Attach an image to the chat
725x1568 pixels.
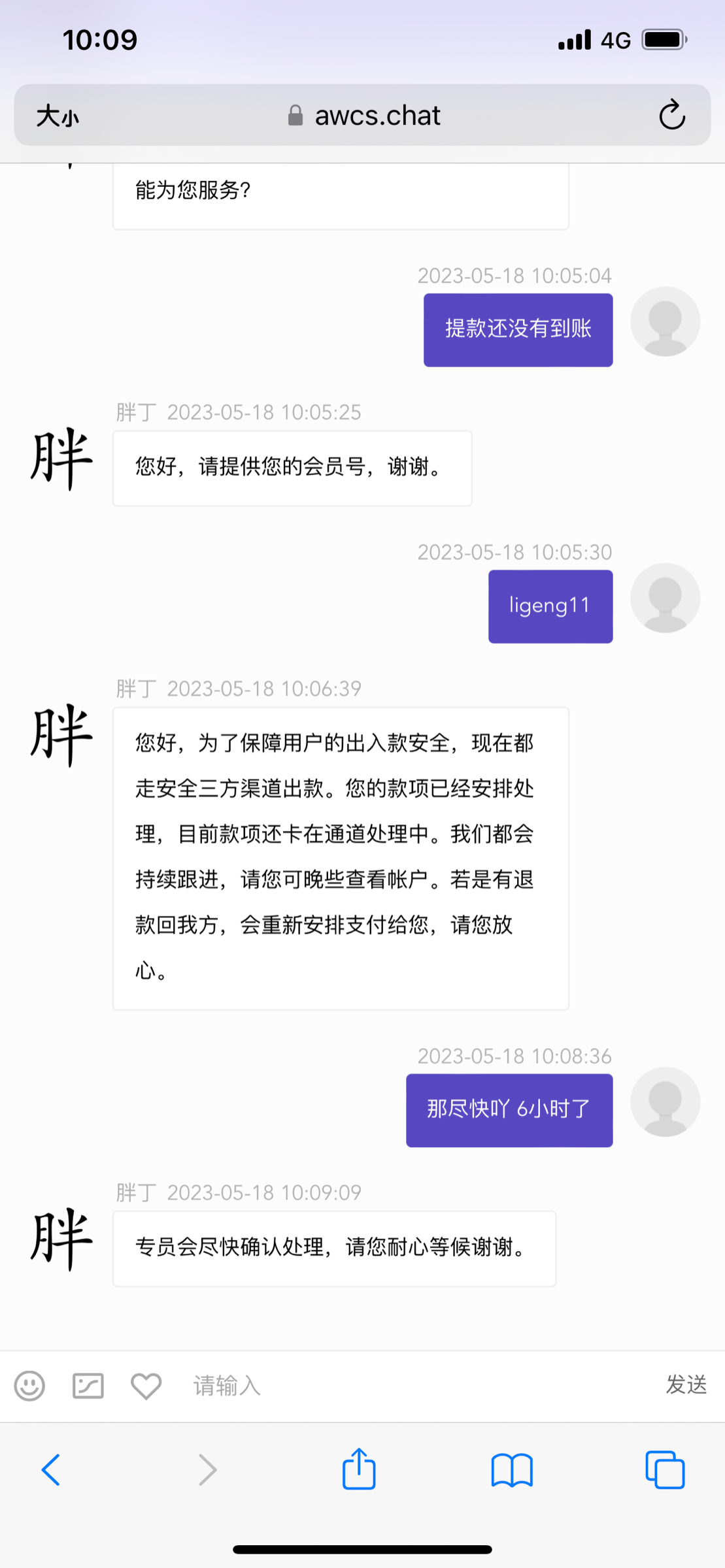(x=88, y=1386)
